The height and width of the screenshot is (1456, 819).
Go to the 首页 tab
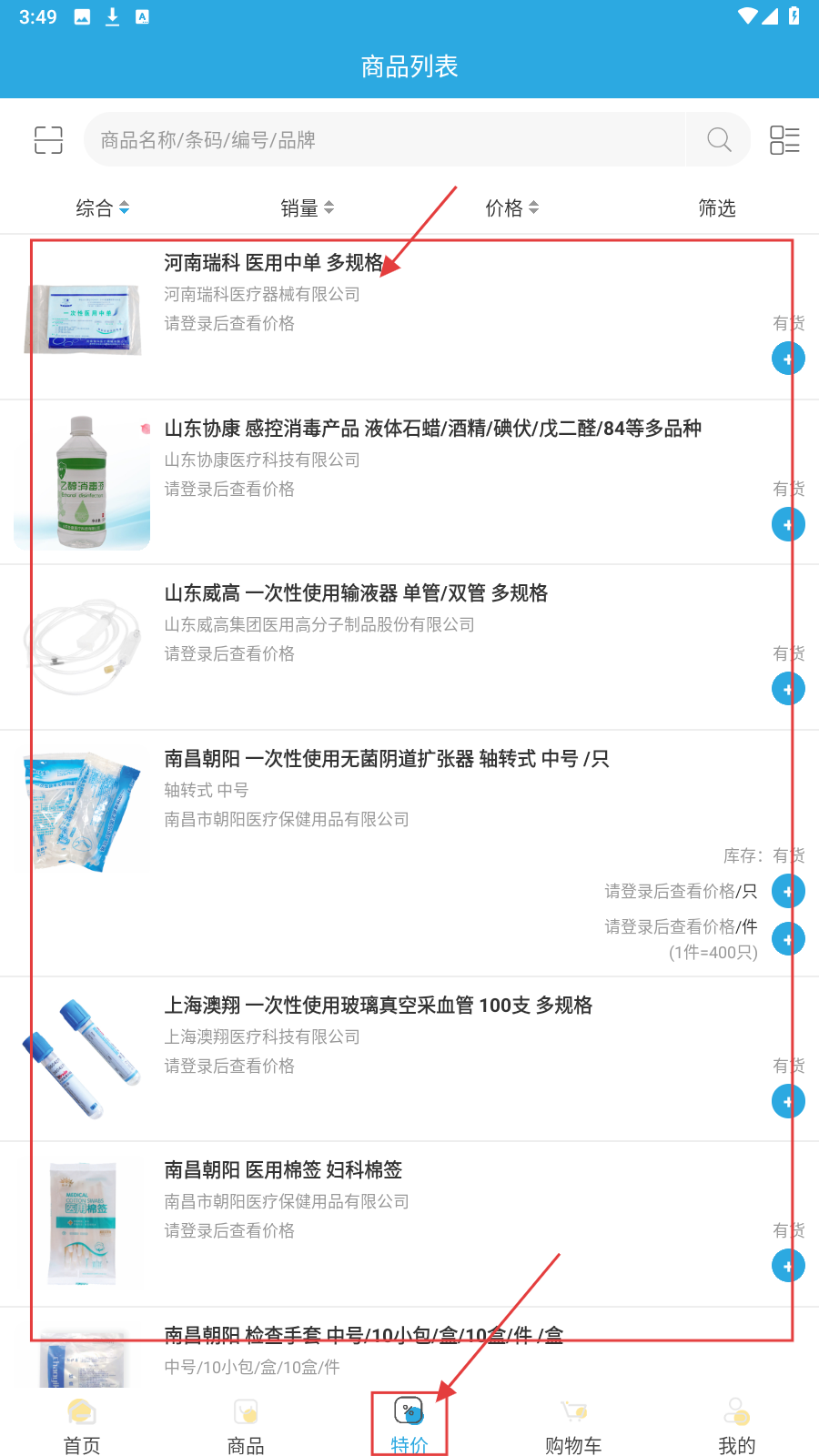[x=82, y=1426]
